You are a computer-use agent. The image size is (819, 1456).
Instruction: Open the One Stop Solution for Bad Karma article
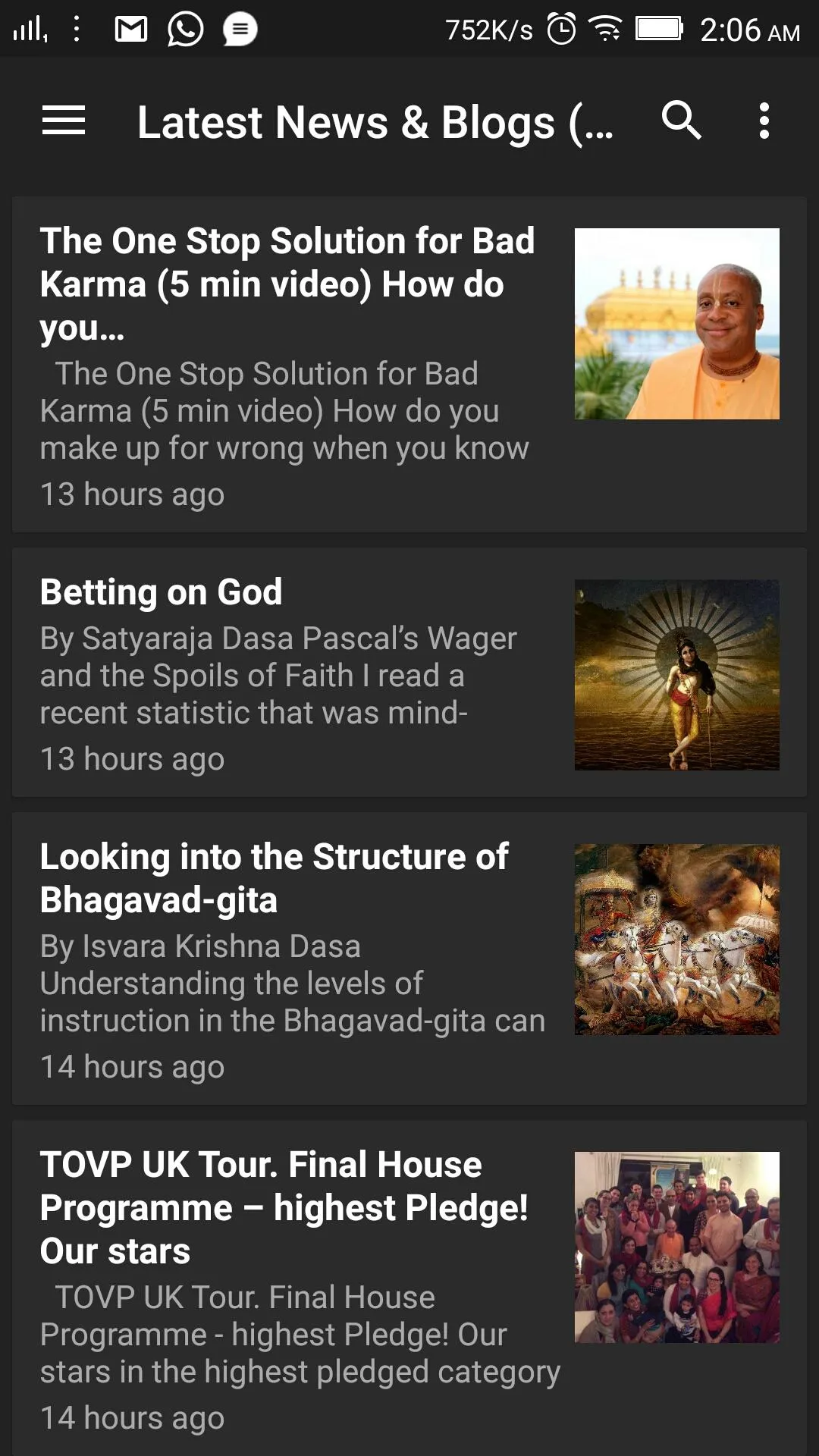pos(288,284)
